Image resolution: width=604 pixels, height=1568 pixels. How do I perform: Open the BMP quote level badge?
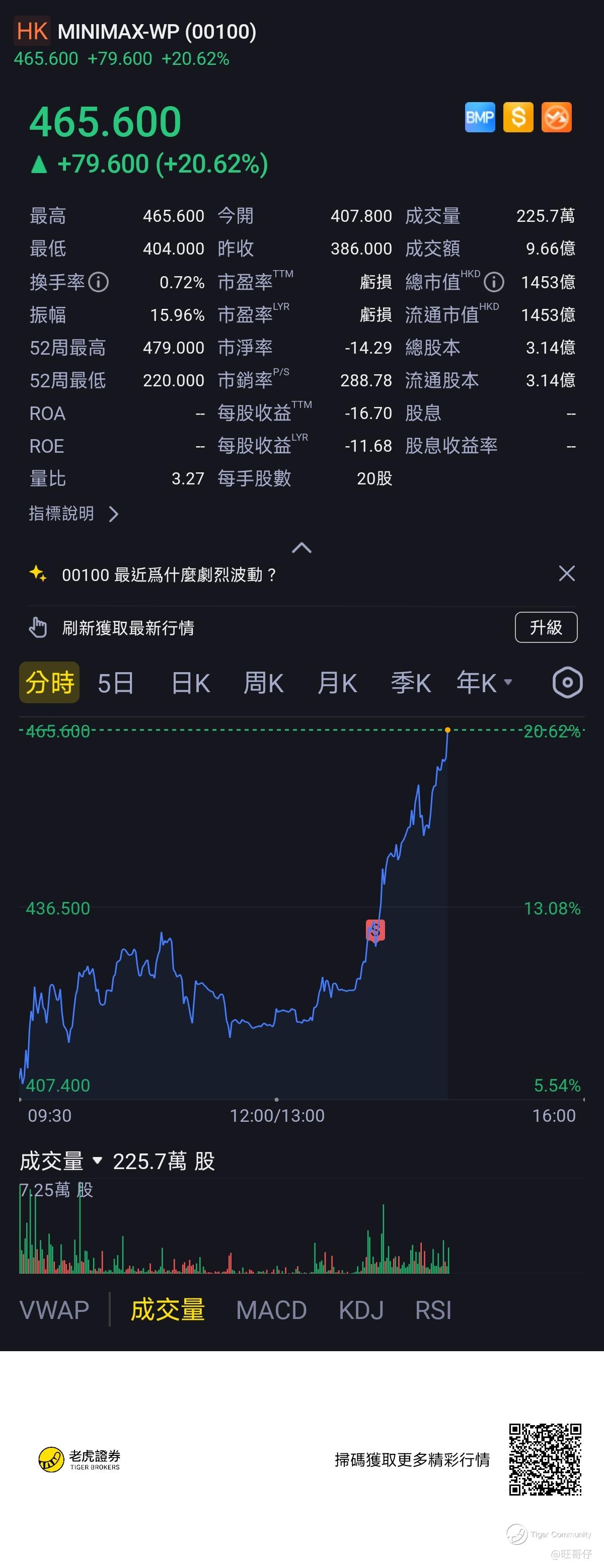tap(480, 118)
